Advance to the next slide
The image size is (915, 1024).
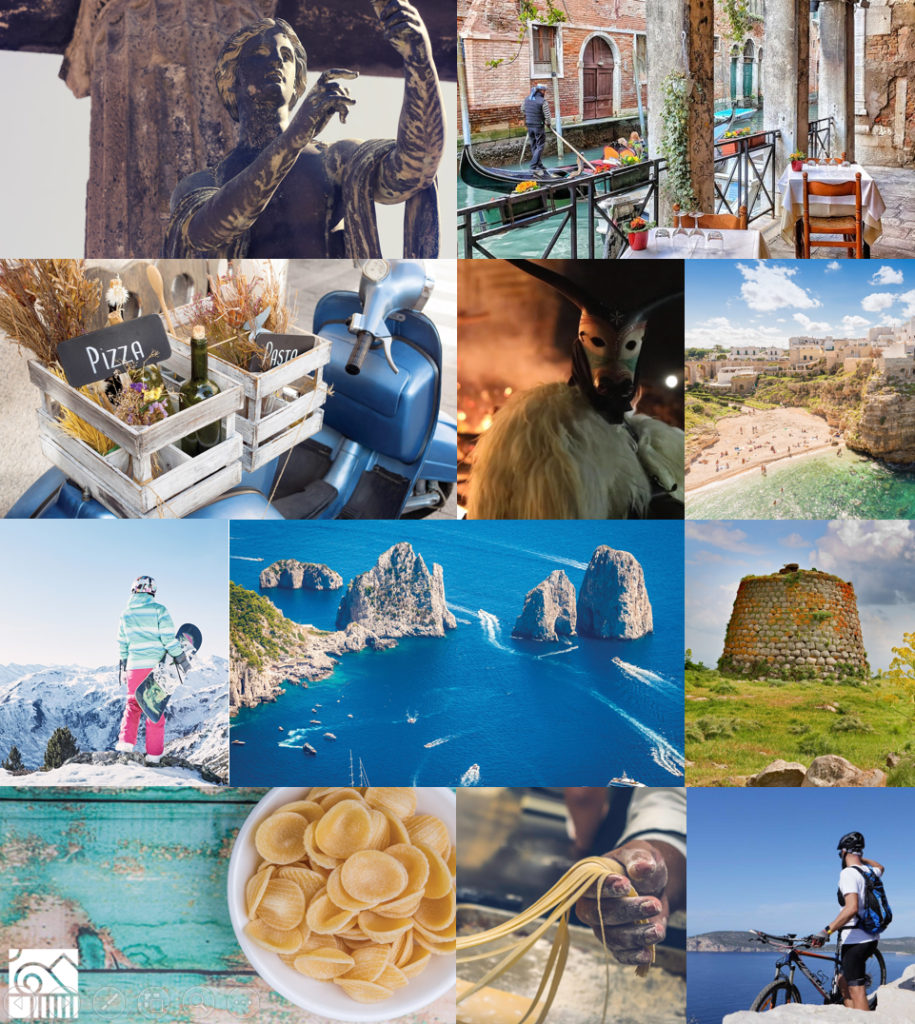pos(64,1003)
